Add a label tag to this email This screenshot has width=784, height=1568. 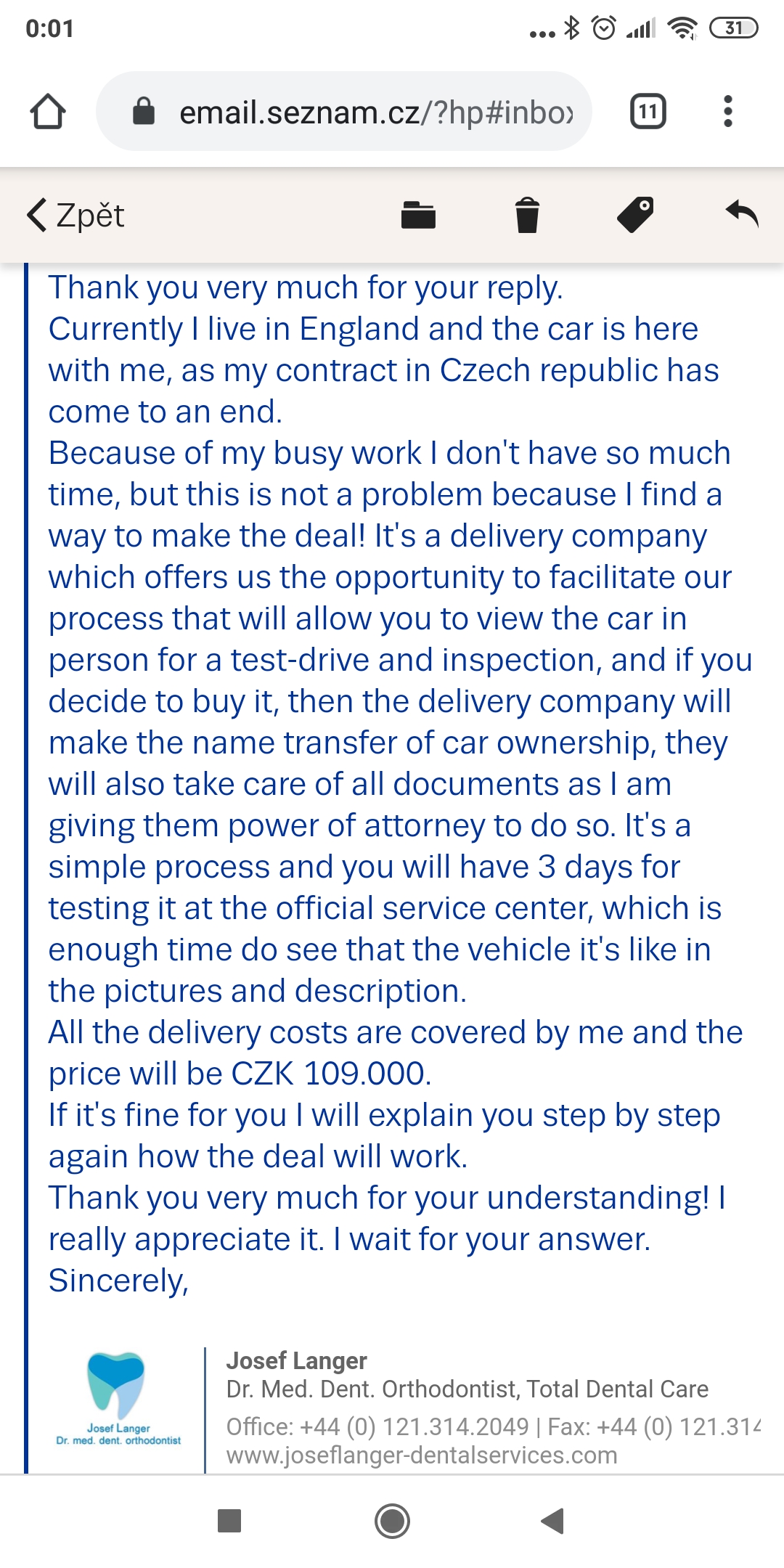click(635, 216)
